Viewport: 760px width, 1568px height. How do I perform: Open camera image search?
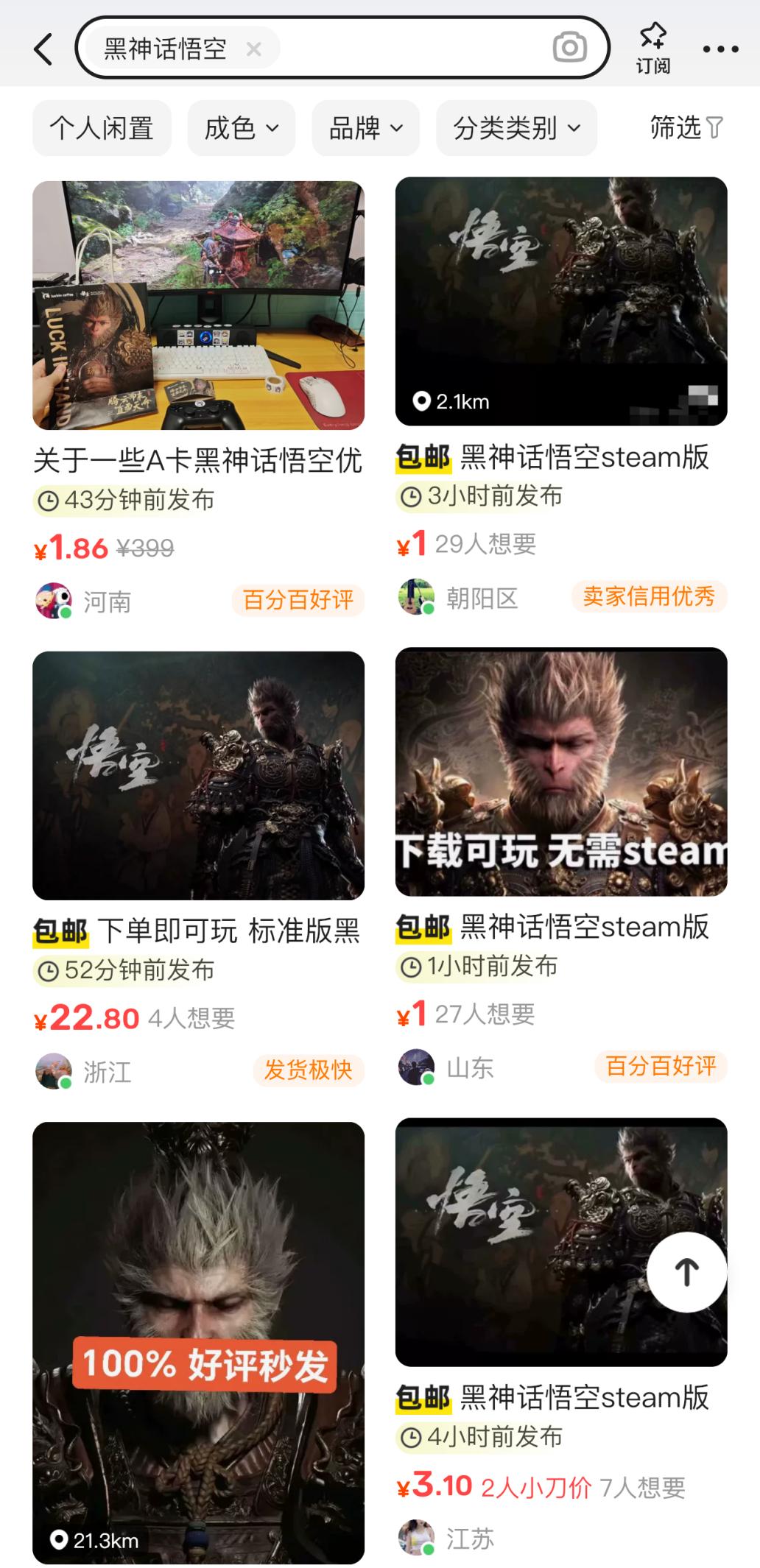point(569,48)
